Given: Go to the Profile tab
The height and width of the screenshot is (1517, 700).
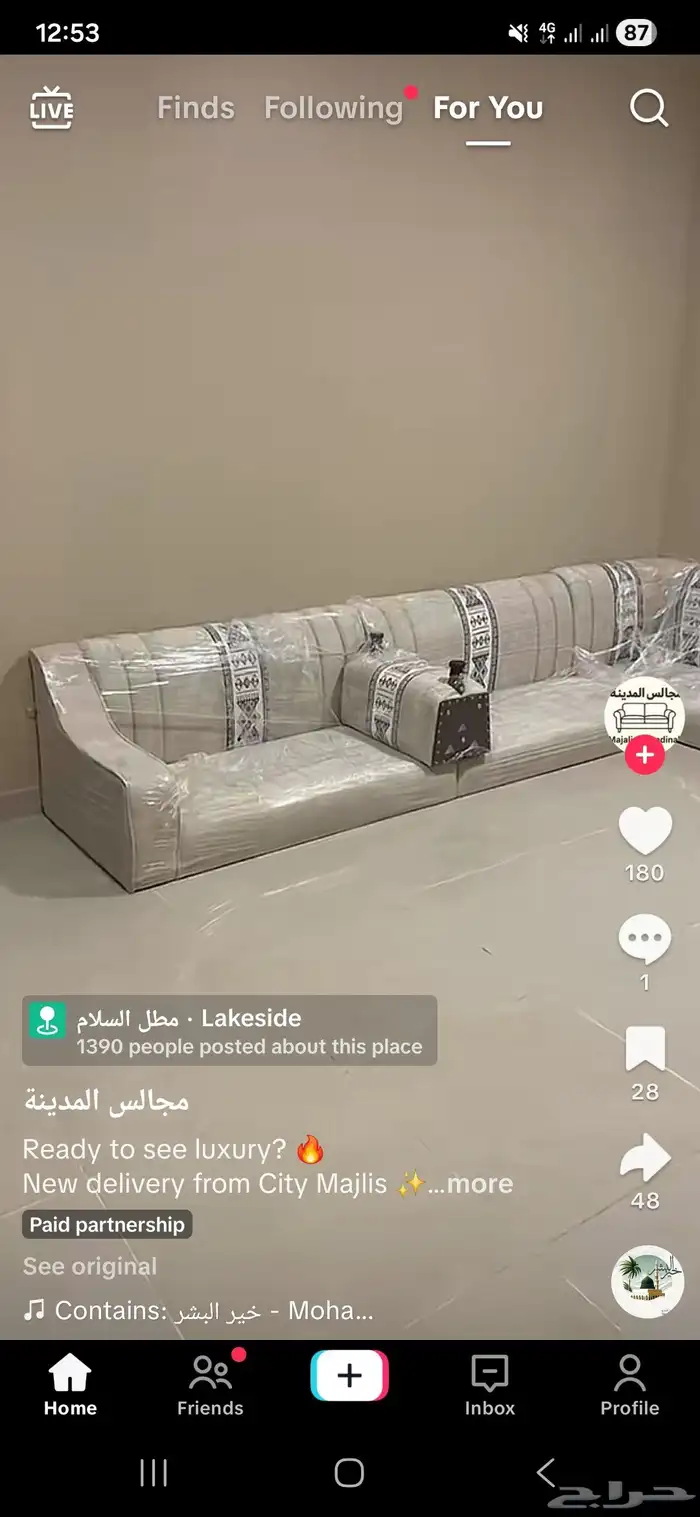Looking at the screenshot, I should coord(630,1385).
